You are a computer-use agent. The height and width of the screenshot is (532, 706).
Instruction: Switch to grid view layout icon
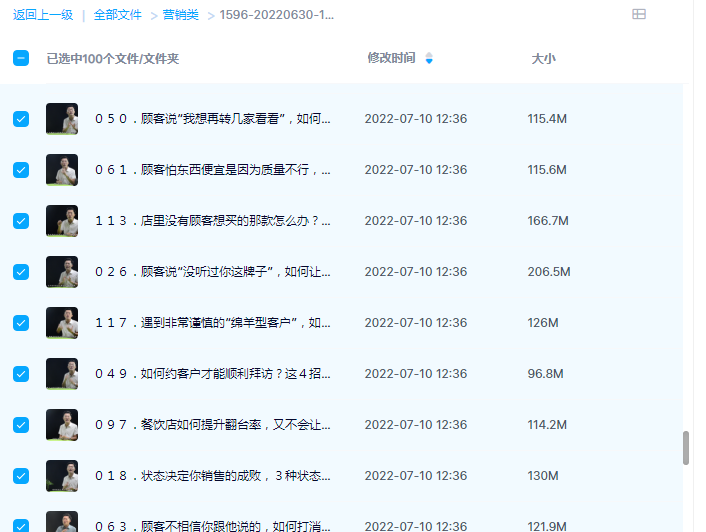tap(639, 14)
